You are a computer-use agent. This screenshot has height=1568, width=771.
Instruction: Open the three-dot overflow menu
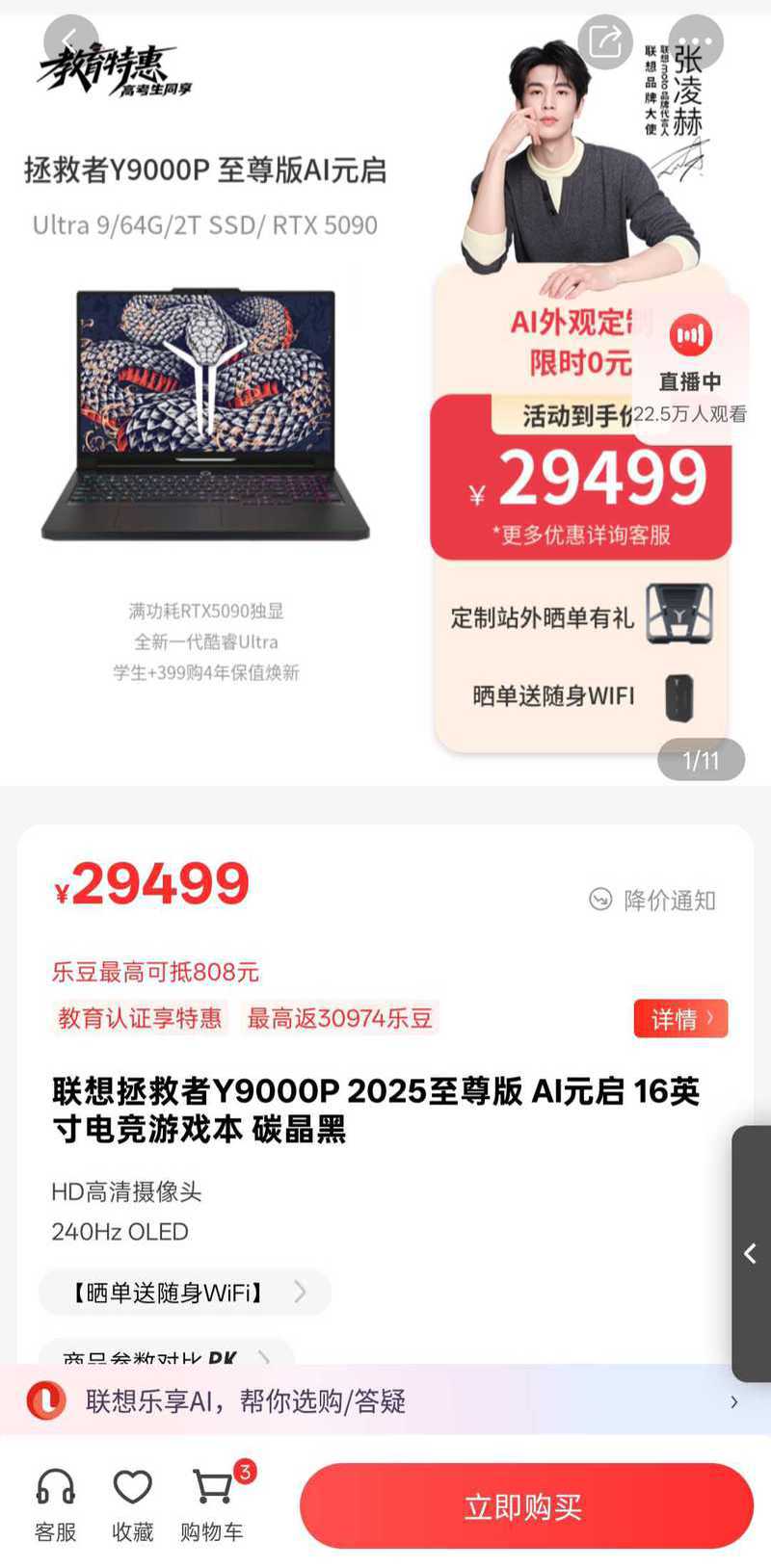tap(695, 42)
